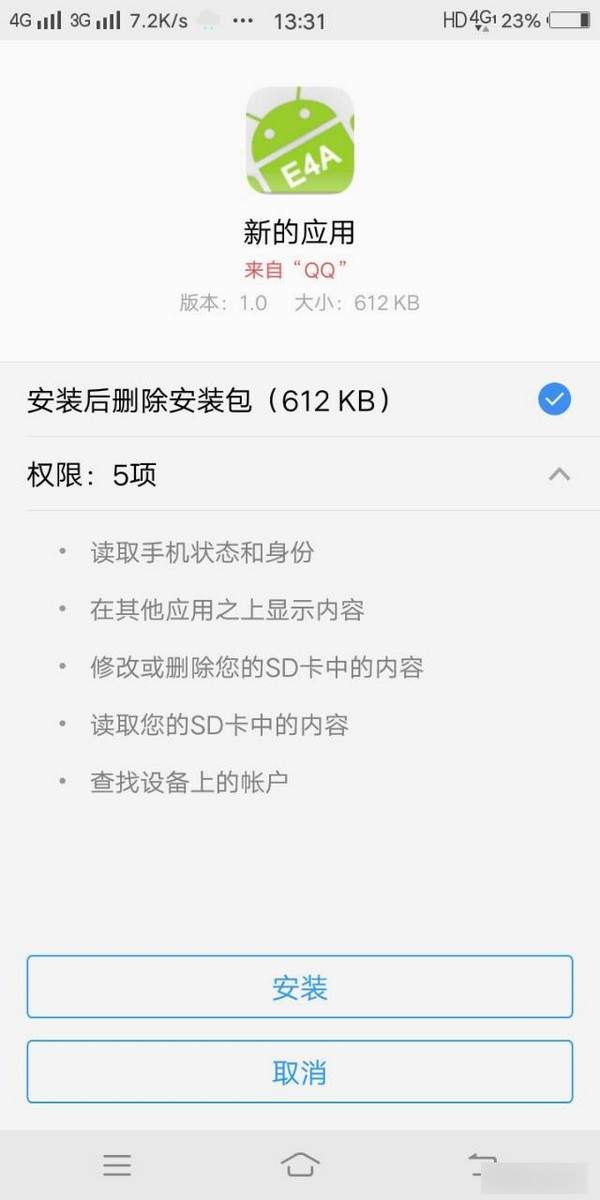Go to the system home screen

(x=300, y=1164)
